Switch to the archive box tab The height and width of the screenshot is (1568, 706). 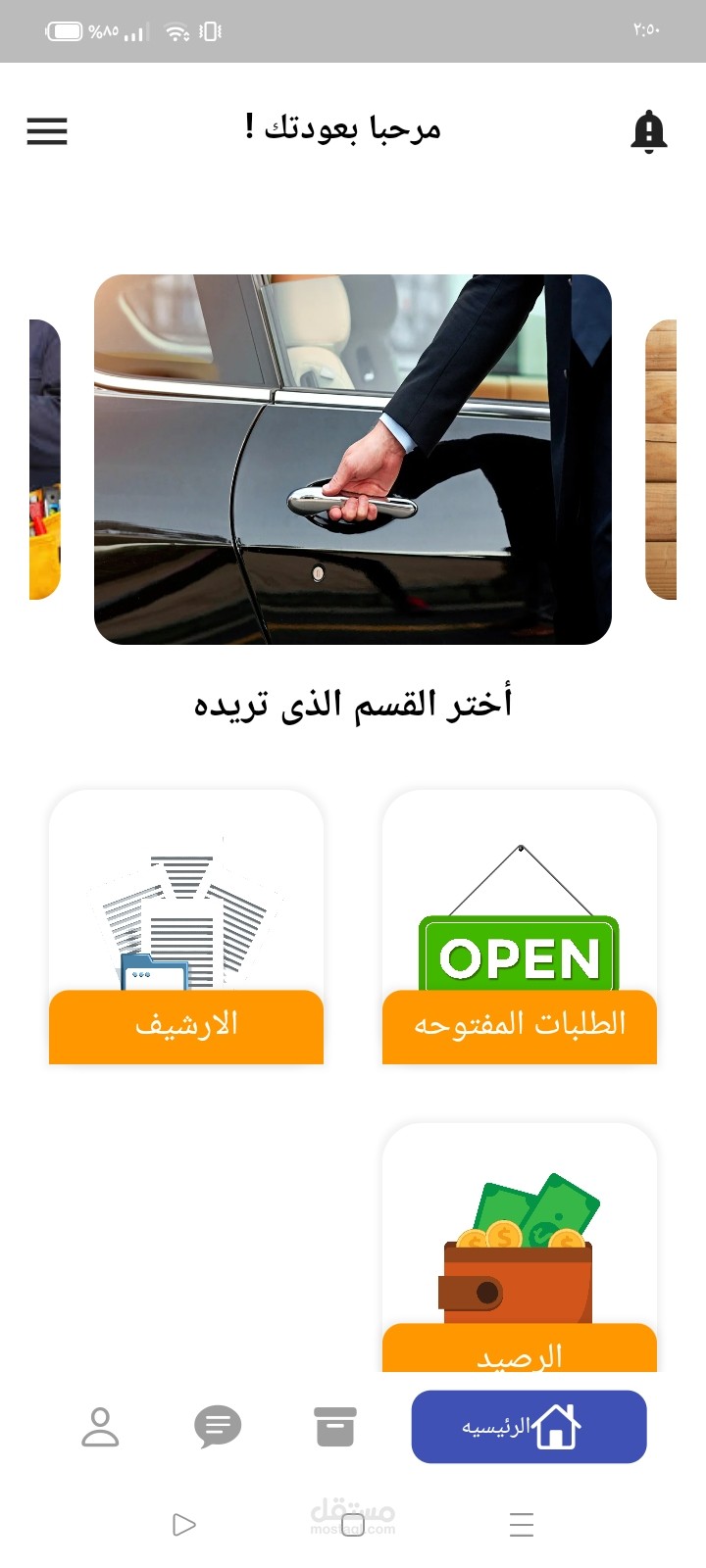coord(335,1427)
